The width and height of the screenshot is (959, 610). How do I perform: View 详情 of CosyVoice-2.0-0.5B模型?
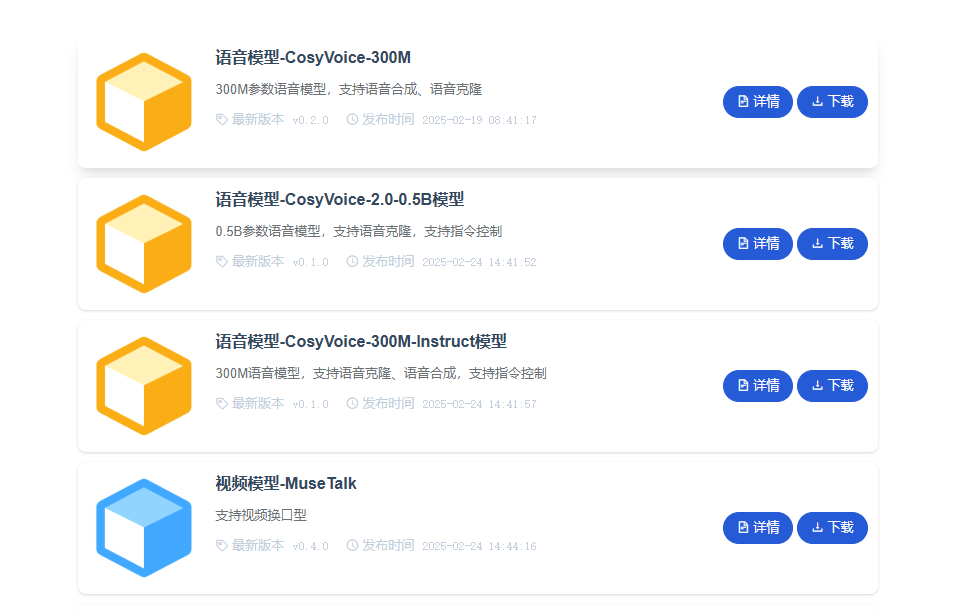point(757,244)
